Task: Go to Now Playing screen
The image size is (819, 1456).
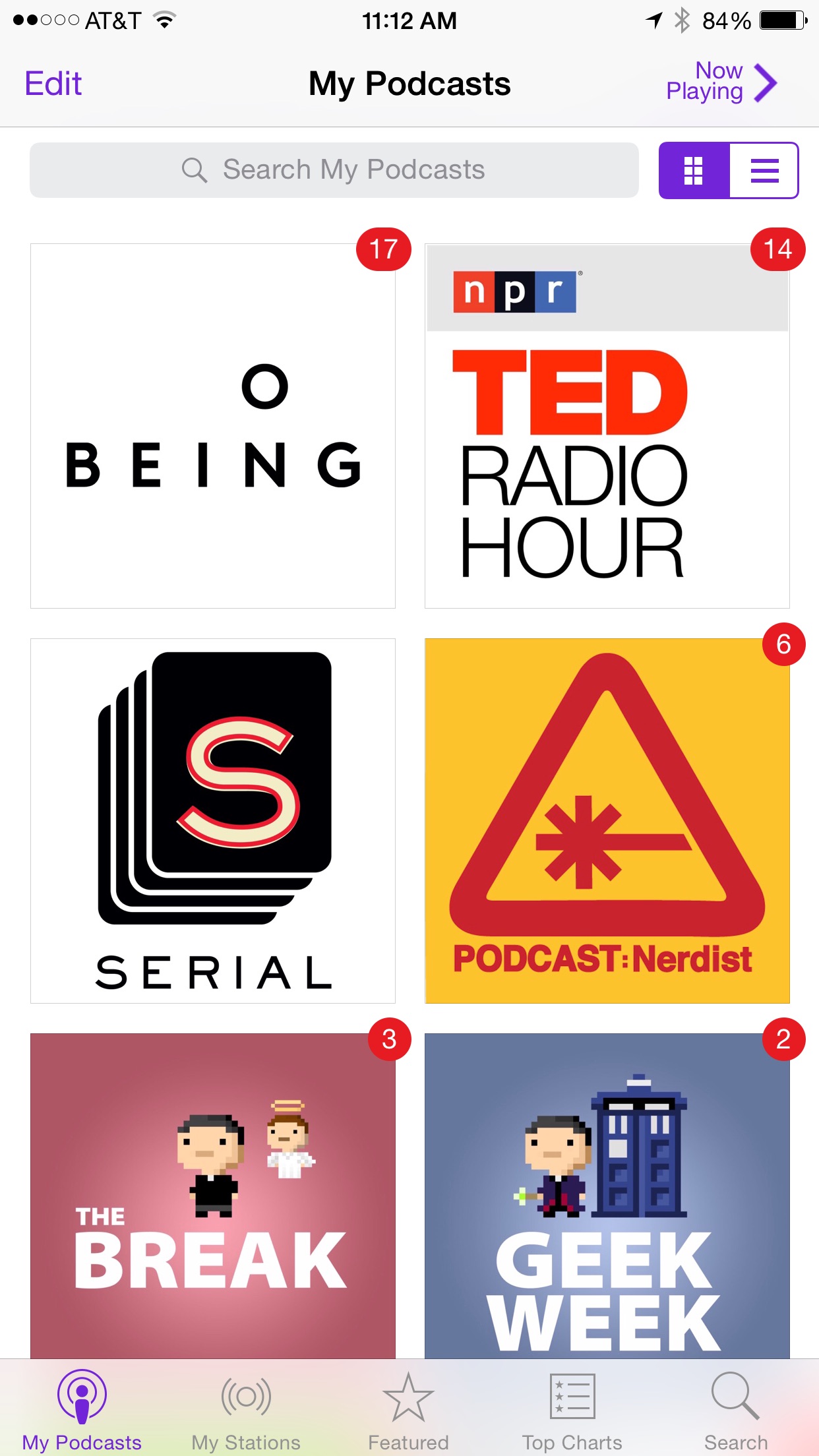Action: (721, 82)
